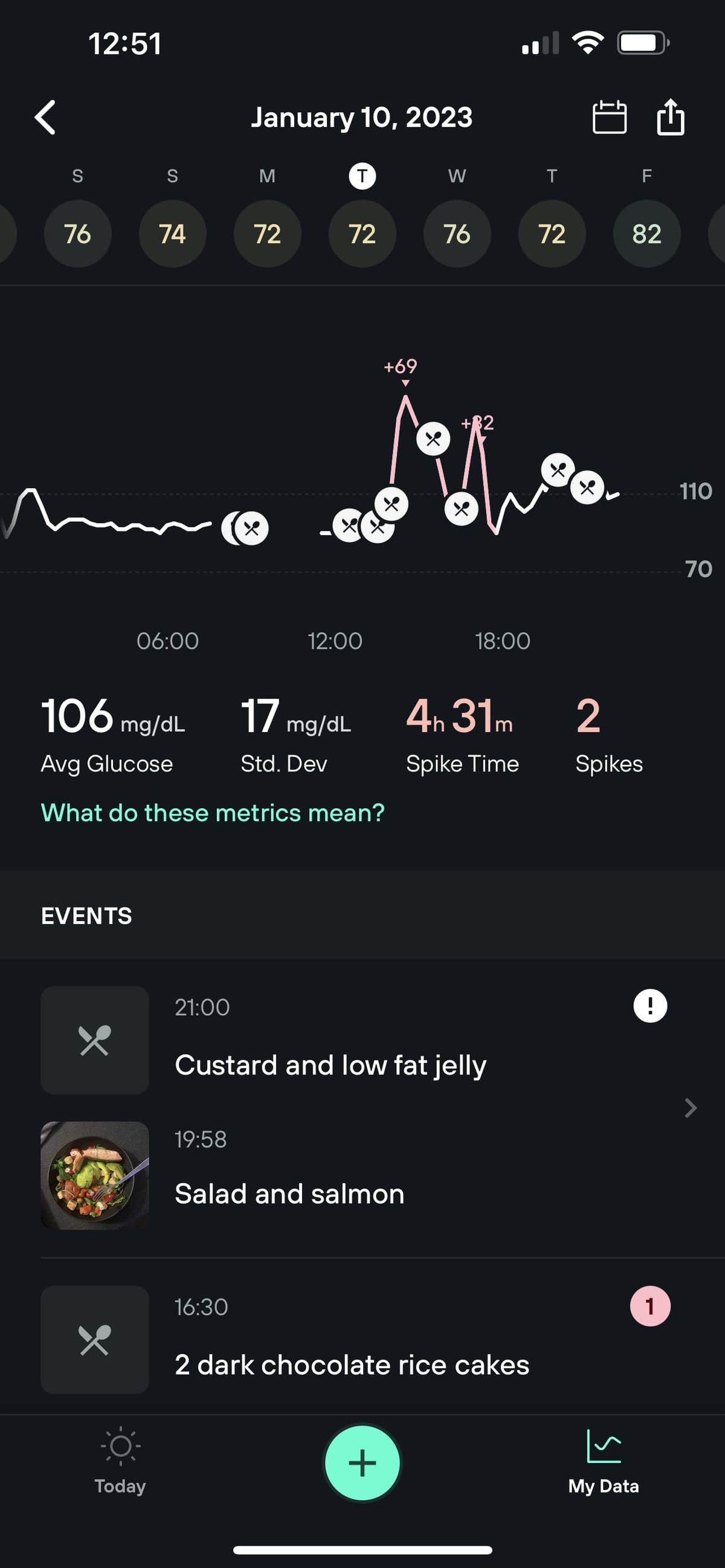725x1568 pixels.
Task: Select Monday's score circle showing 72
Action: tap(267, 234)
